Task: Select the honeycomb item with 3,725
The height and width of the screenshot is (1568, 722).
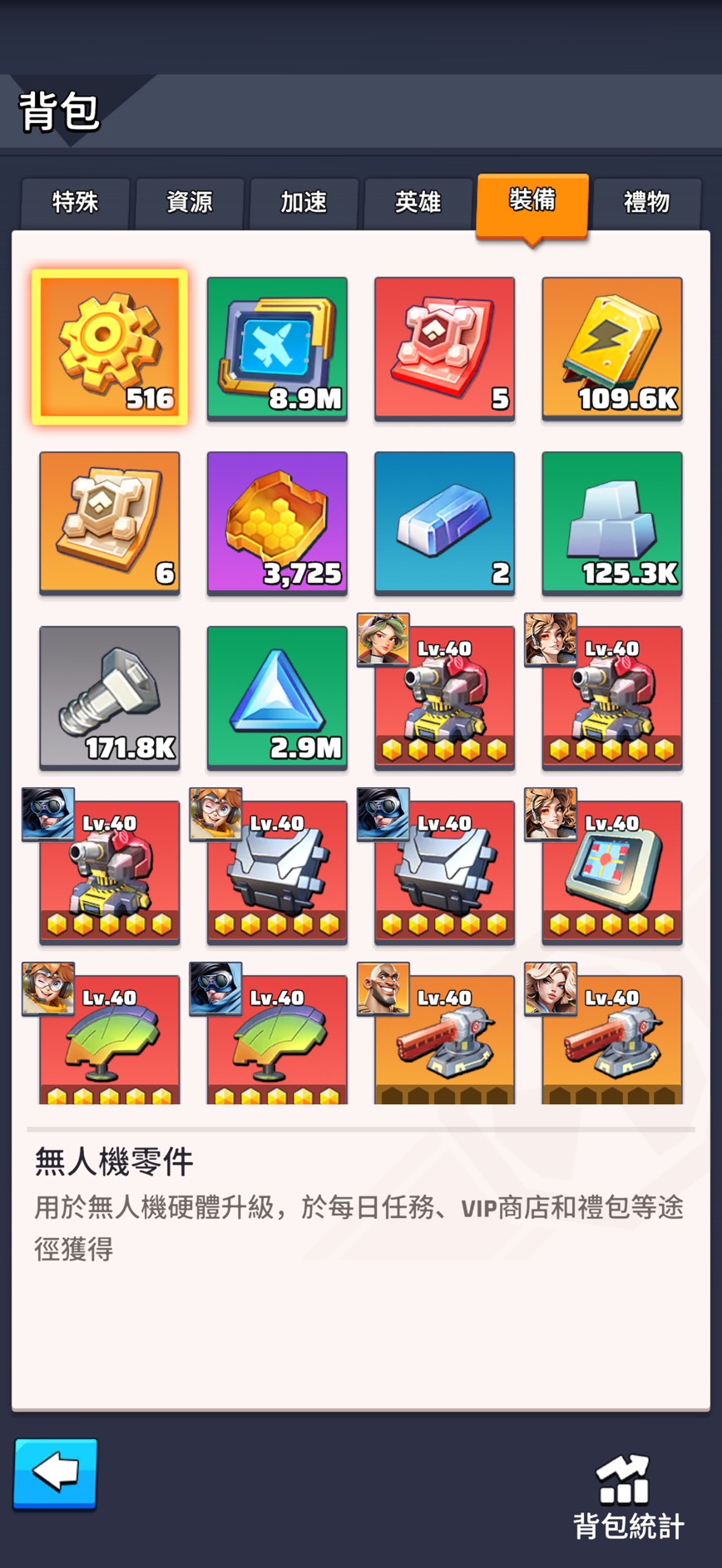Action: [x=277, y=522]
